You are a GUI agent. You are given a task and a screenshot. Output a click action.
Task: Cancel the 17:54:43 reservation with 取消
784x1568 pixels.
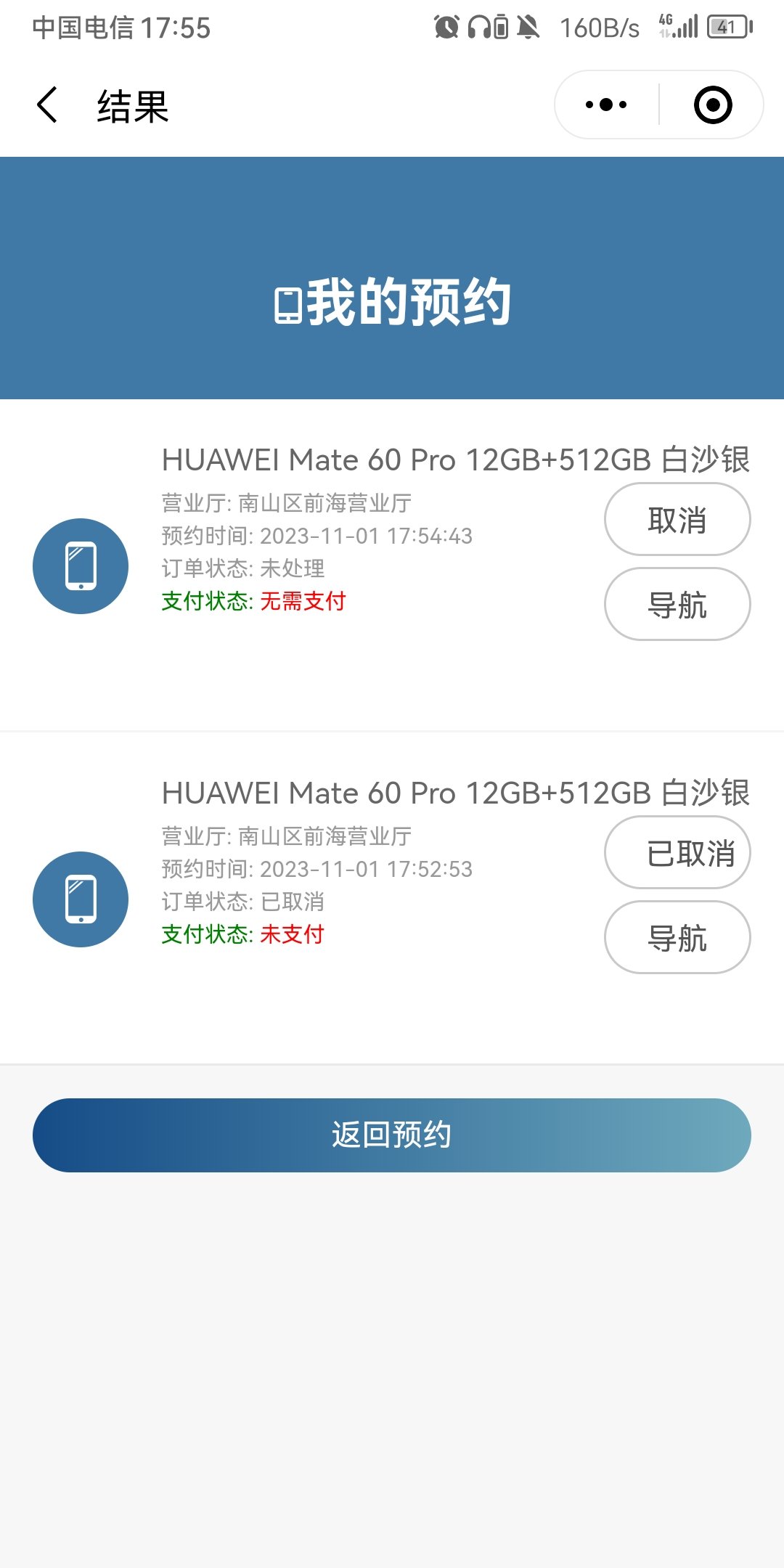click(677, 520)
